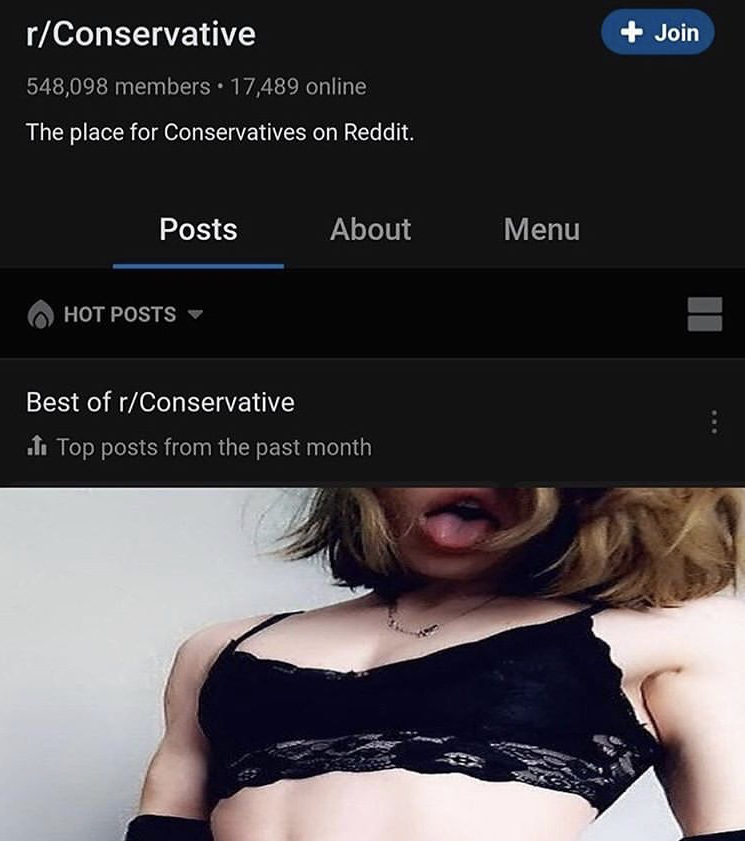The width and height of the screenshot is (745, 842).
Task: Expand the Hot Posts sort dropdown
Action: point(116,314)
